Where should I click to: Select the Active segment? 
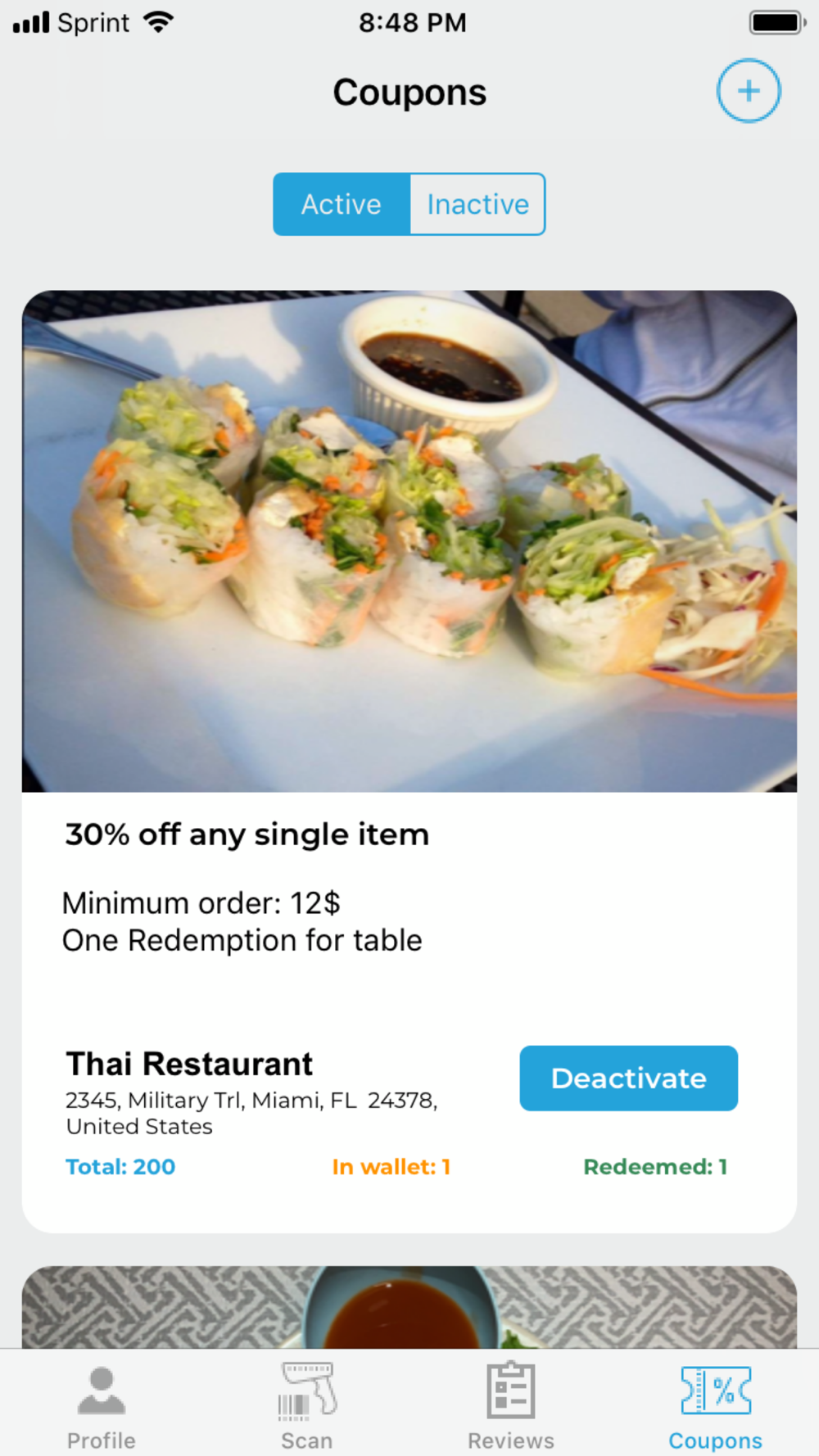coord(342,204)
